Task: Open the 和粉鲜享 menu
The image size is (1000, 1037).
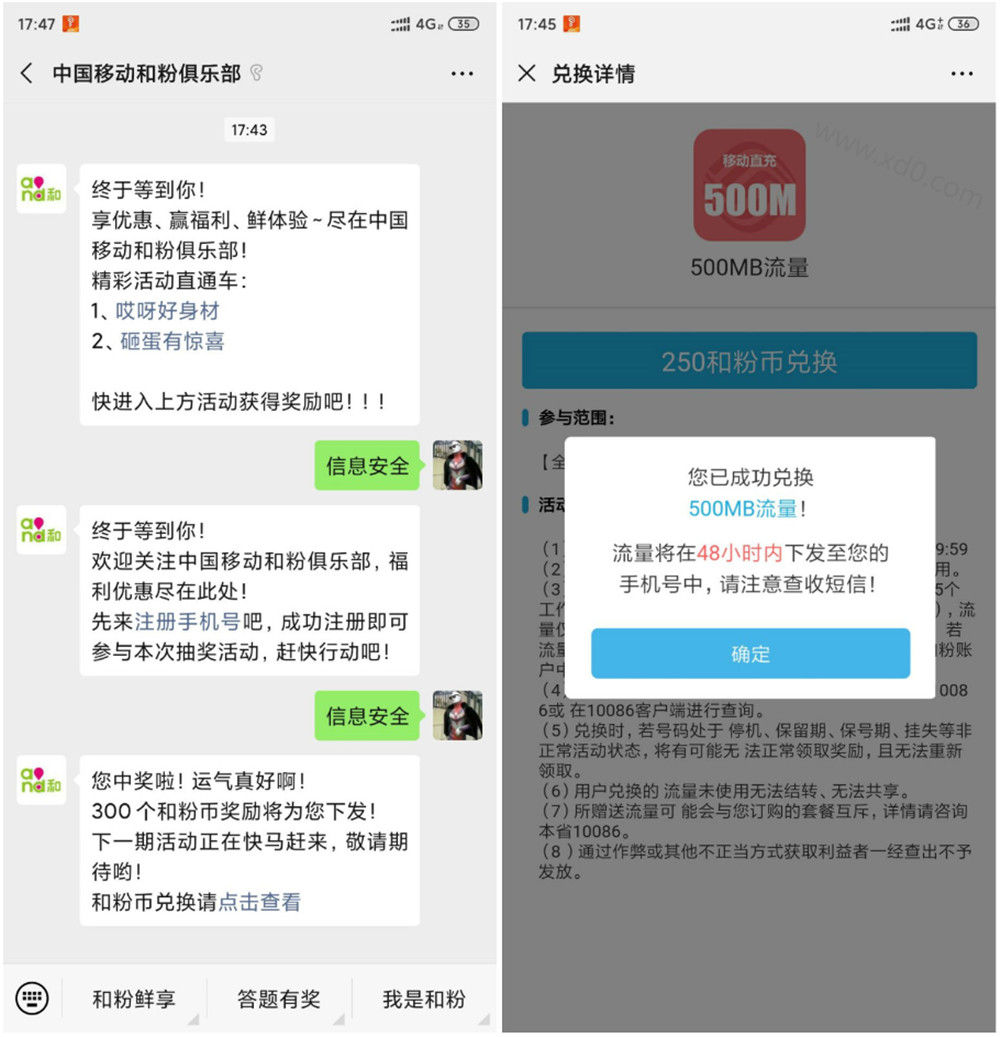Action: tap(134, 999)
